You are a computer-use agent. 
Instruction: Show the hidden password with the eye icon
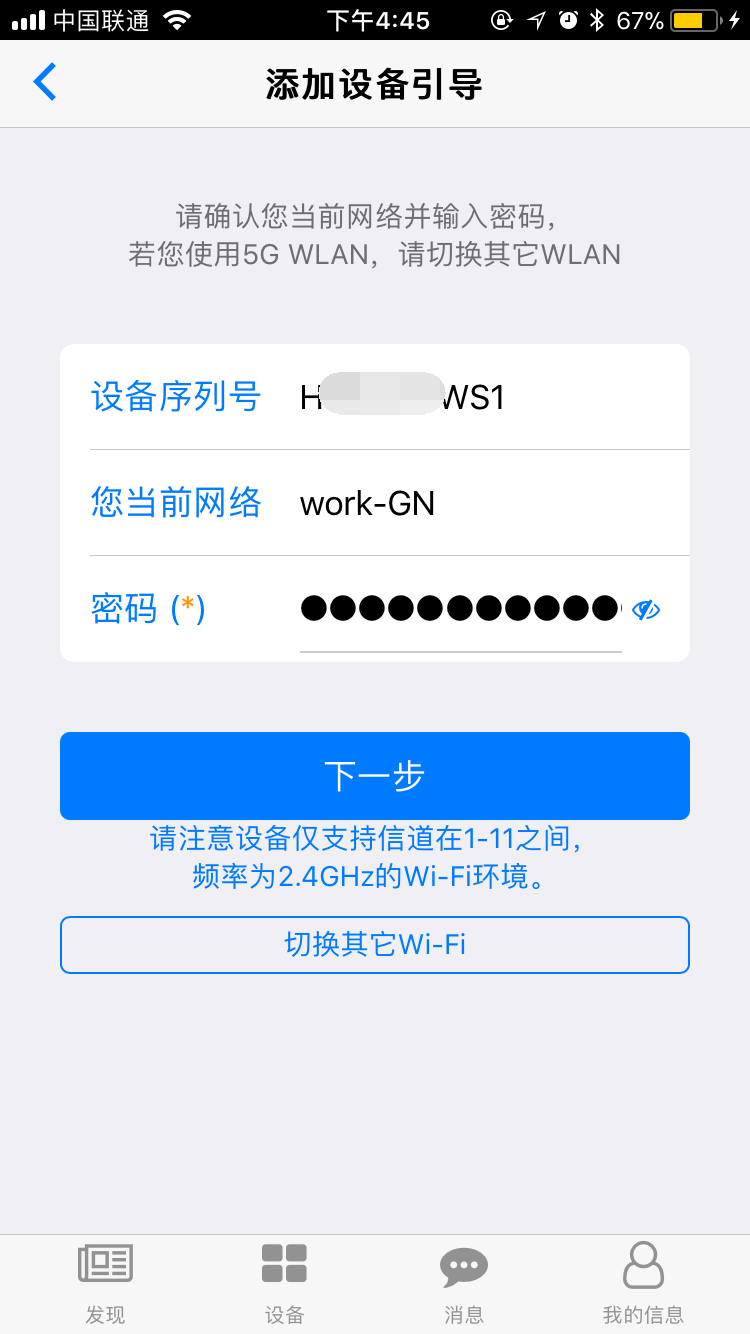pyautogui.click(x=646, y=609)
